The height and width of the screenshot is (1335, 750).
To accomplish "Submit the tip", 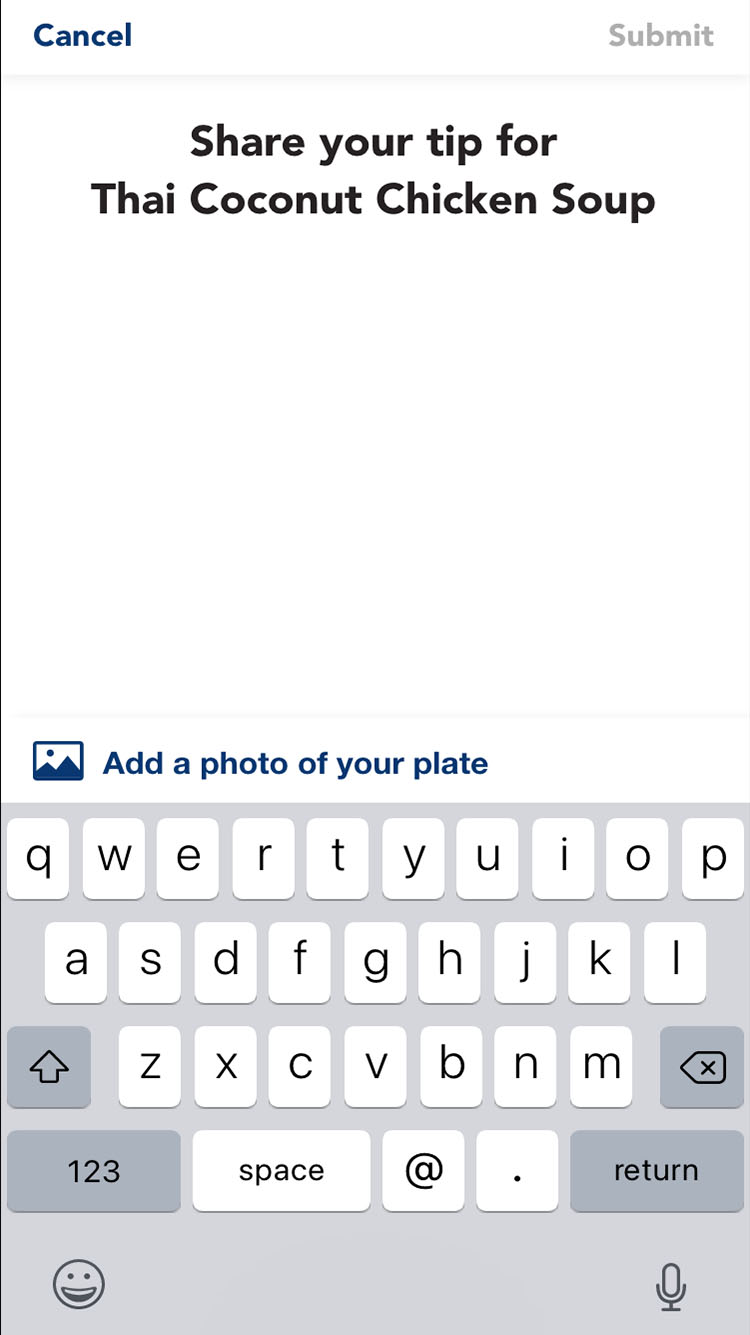I will [660, 36].
